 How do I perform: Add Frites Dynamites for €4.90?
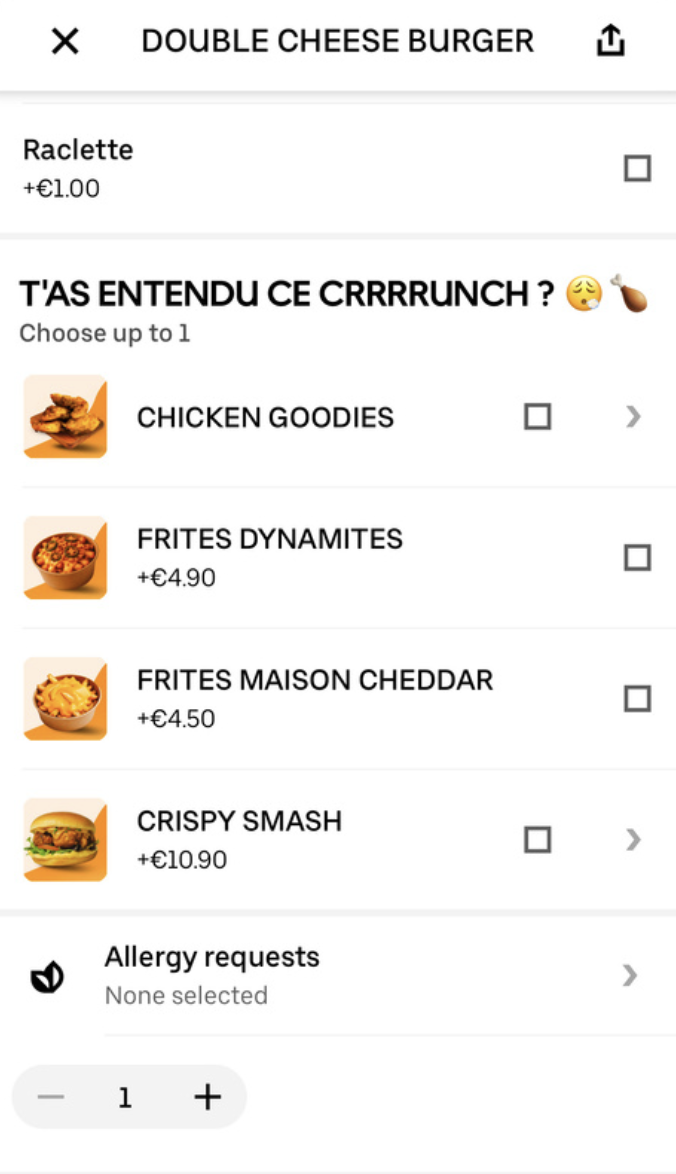click(637, 557)
